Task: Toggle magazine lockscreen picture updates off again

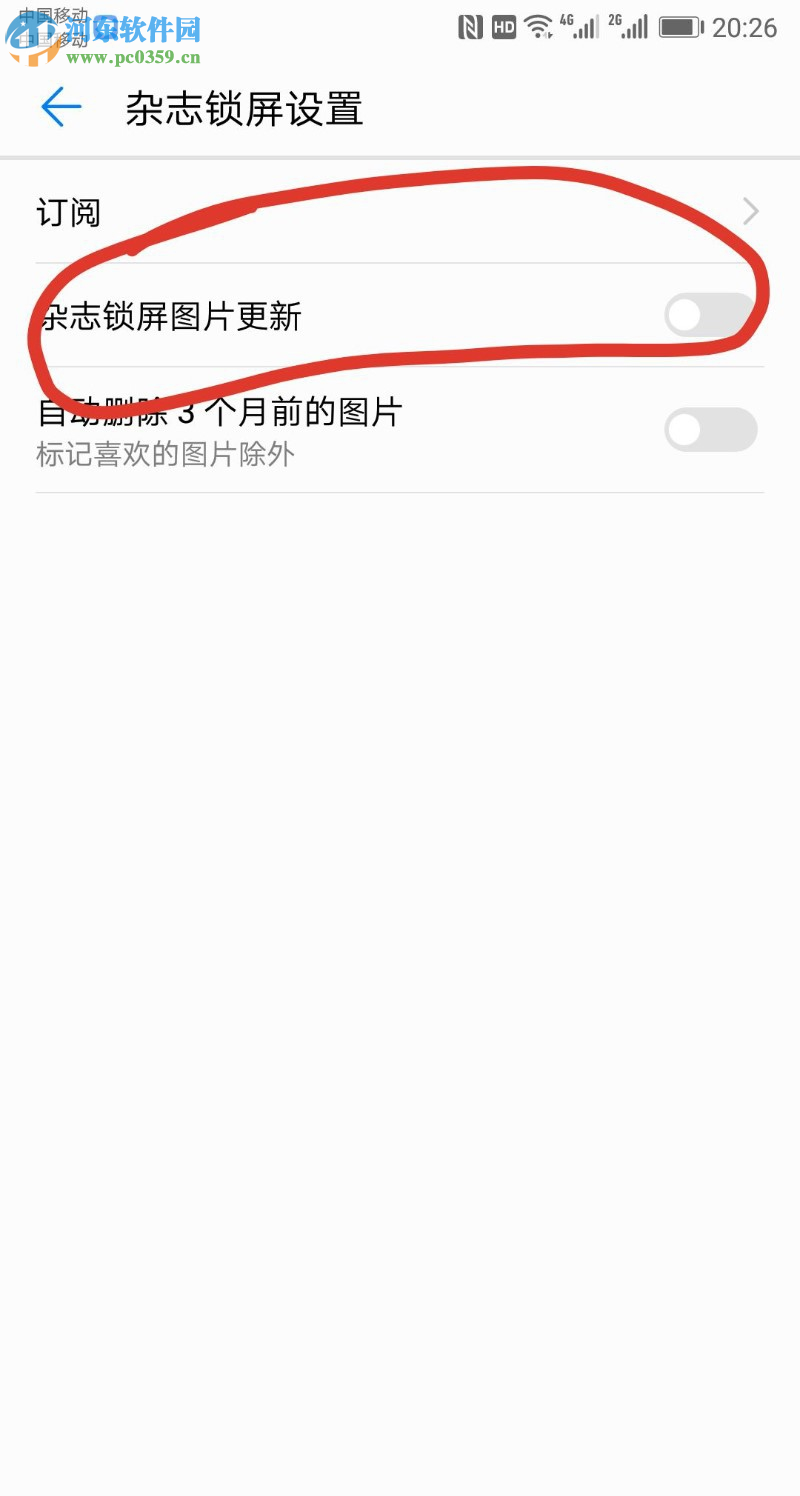Action: pyautogui.click(x=710, y=316)
